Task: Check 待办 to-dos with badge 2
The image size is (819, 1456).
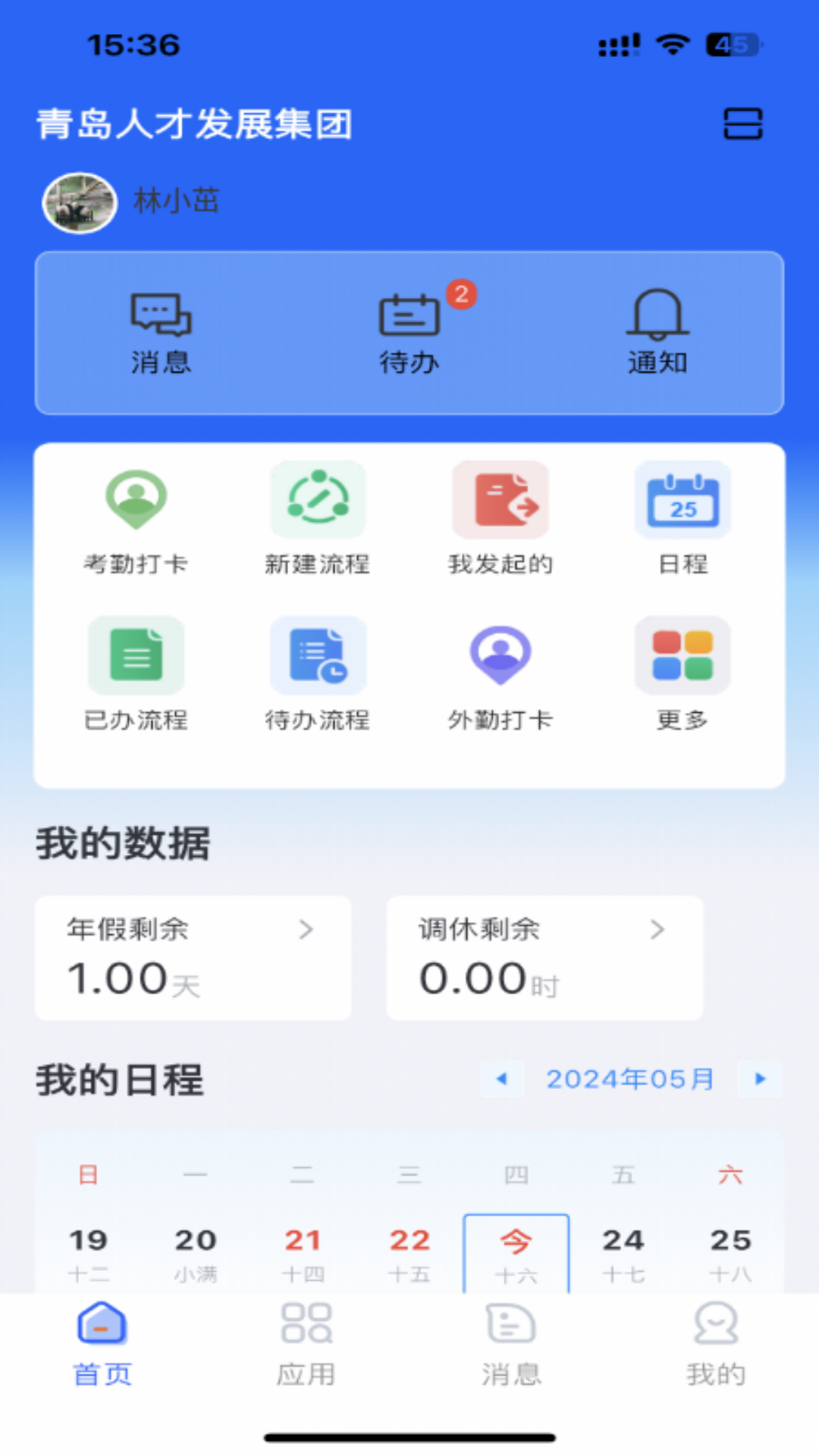Action: click(x=409, y=330)
